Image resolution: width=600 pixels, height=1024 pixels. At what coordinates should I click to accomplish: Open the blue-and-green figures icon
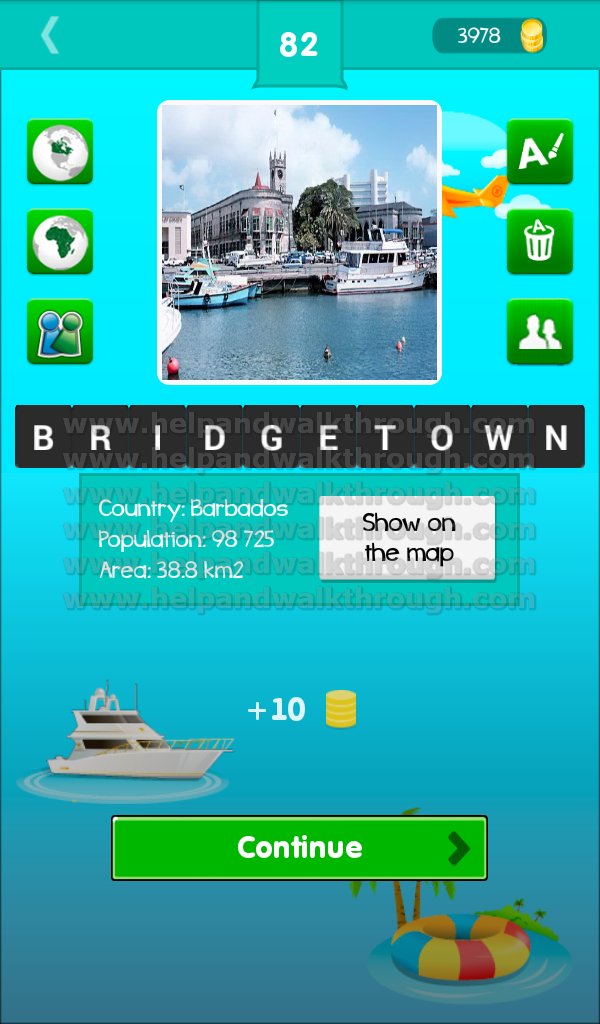(60, 332)
